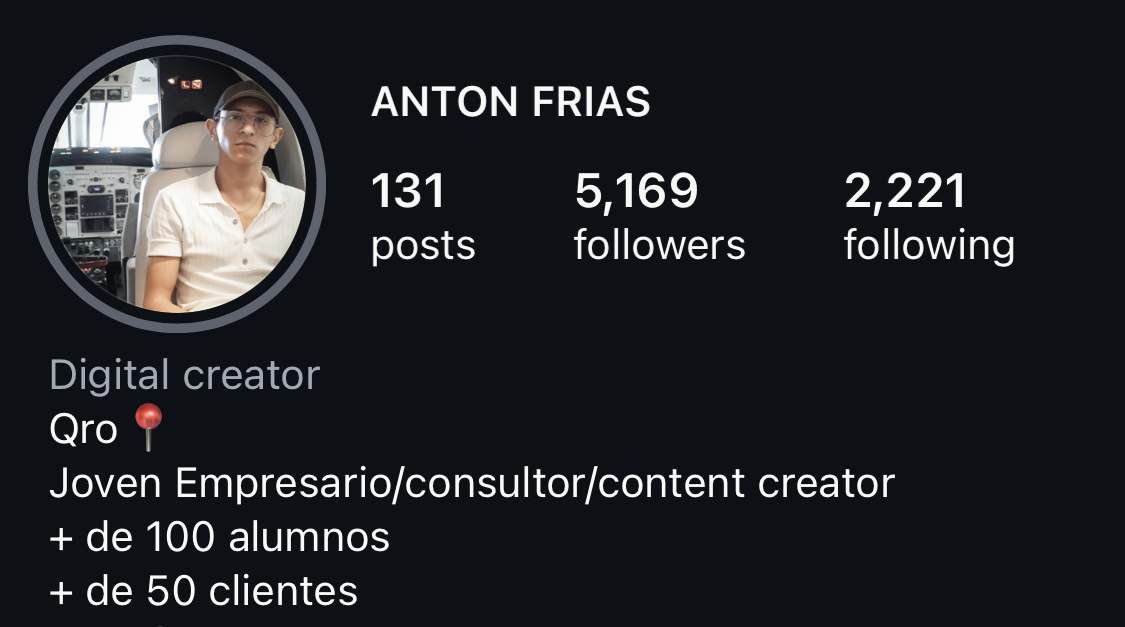Open the 2,221 following list
Screen dimensions: 1125x627
pos(928,217)
